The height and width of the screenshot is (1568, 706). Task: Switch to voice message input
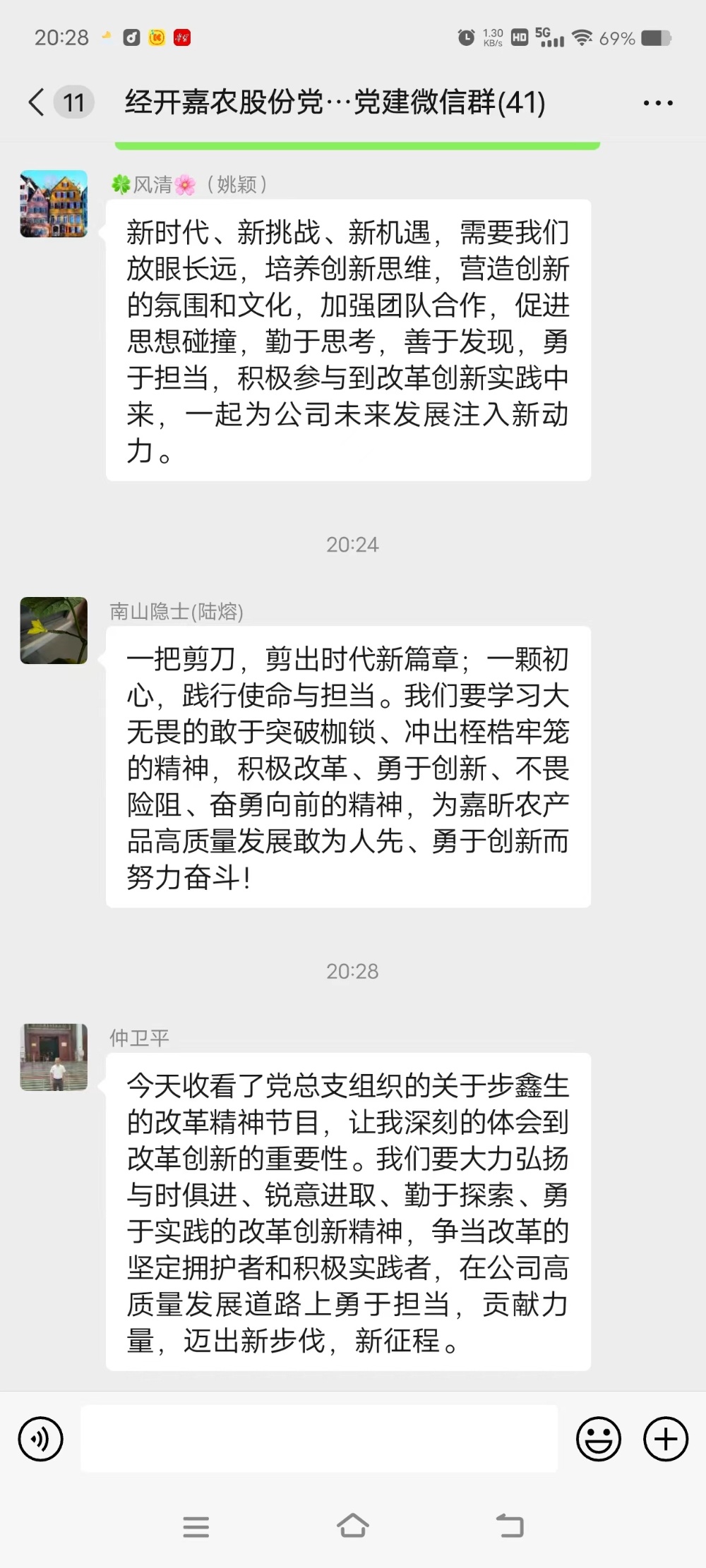[x=41, y=1439]
